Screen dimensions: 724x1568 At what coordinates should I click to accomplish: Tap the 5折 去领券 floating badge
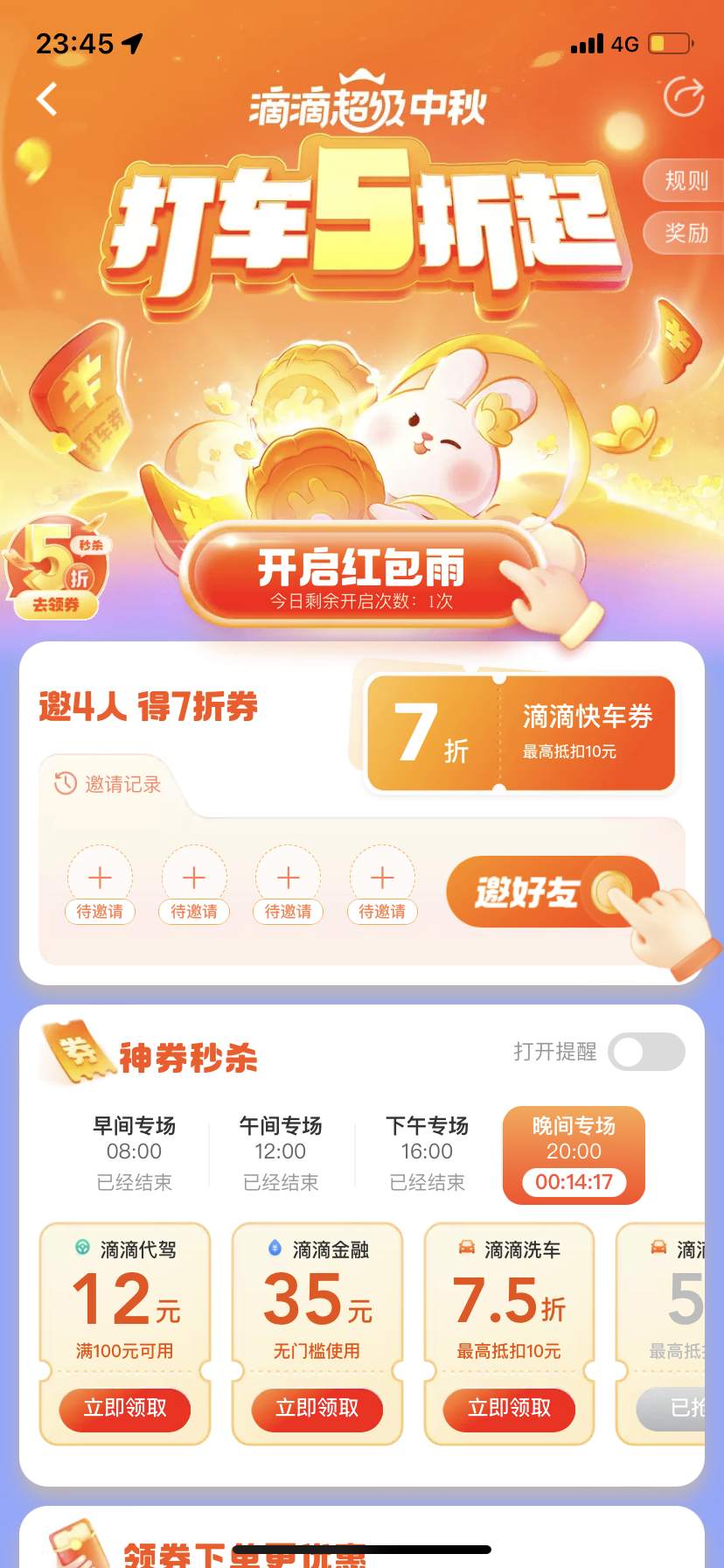tap(55, 569)
